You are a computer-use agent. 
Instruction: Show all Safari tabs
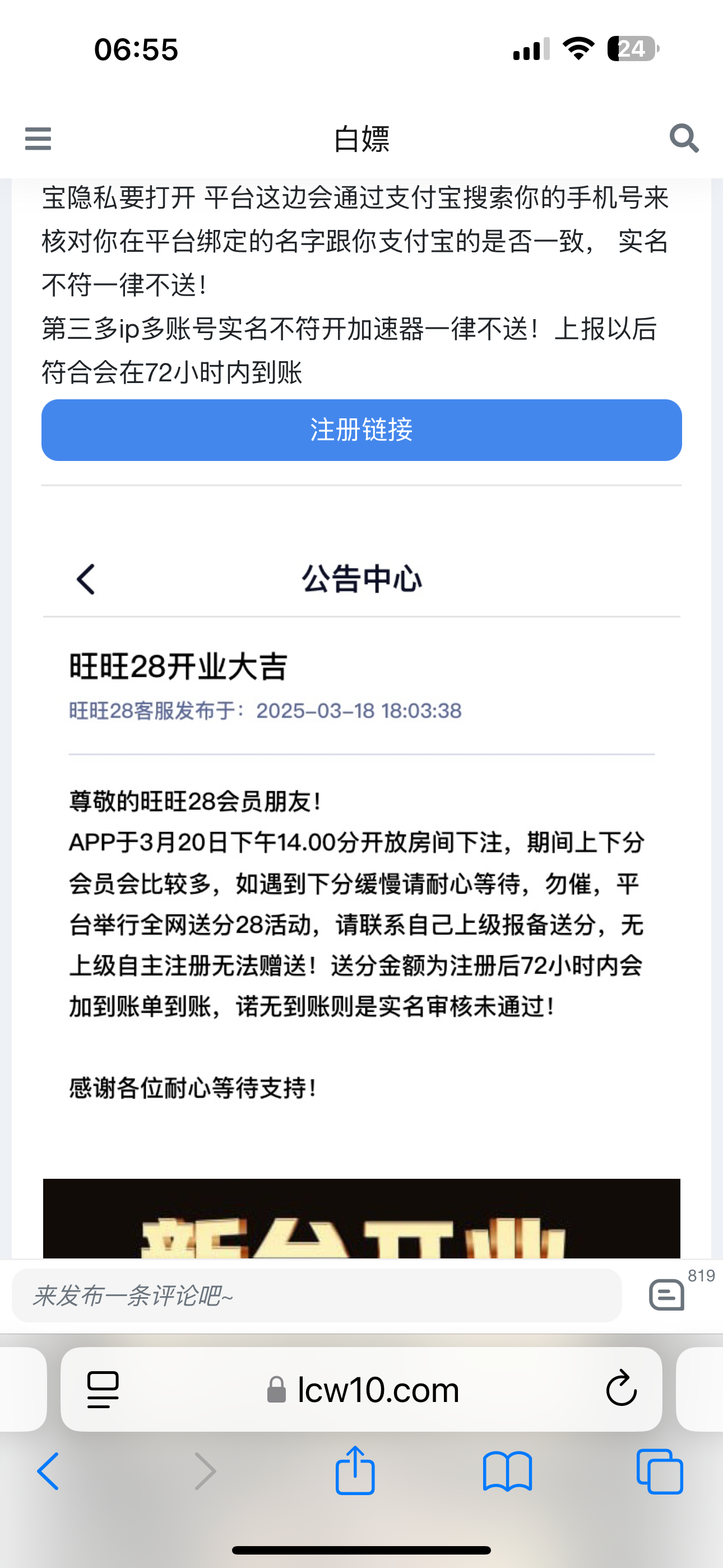(660, 1471)
